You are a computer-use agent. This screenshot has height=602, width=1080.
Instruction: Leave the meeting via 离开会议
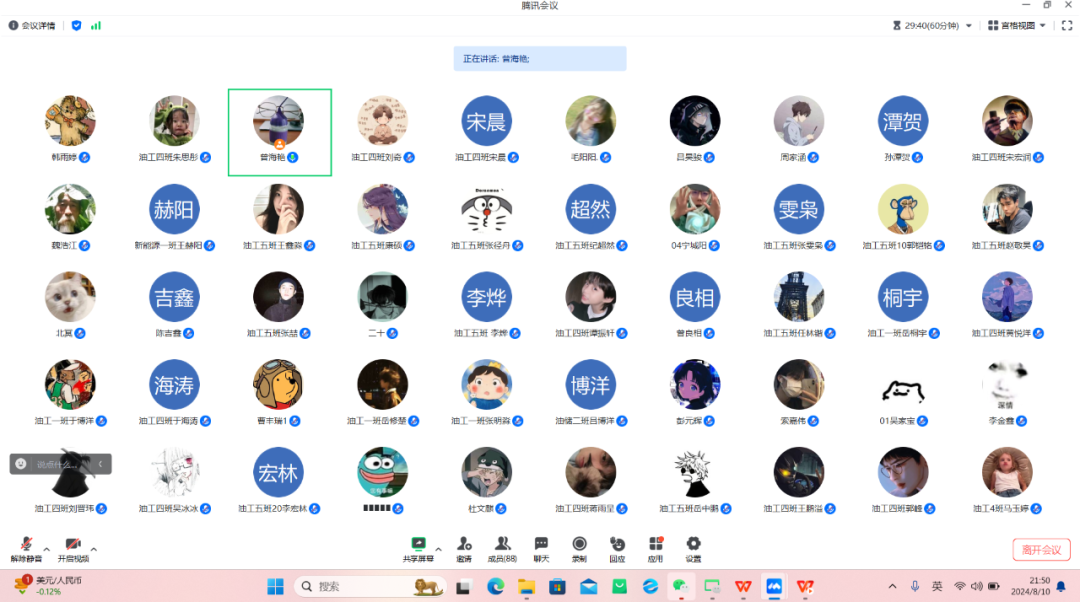(1041, 550)
